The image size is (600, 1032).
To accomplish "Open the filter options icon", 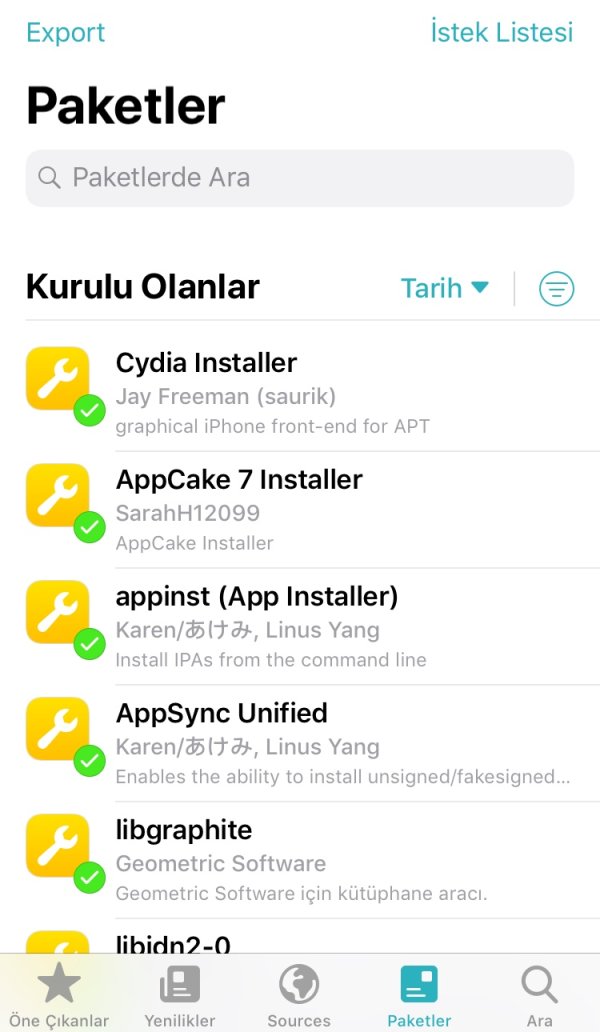I will point(557,289).
